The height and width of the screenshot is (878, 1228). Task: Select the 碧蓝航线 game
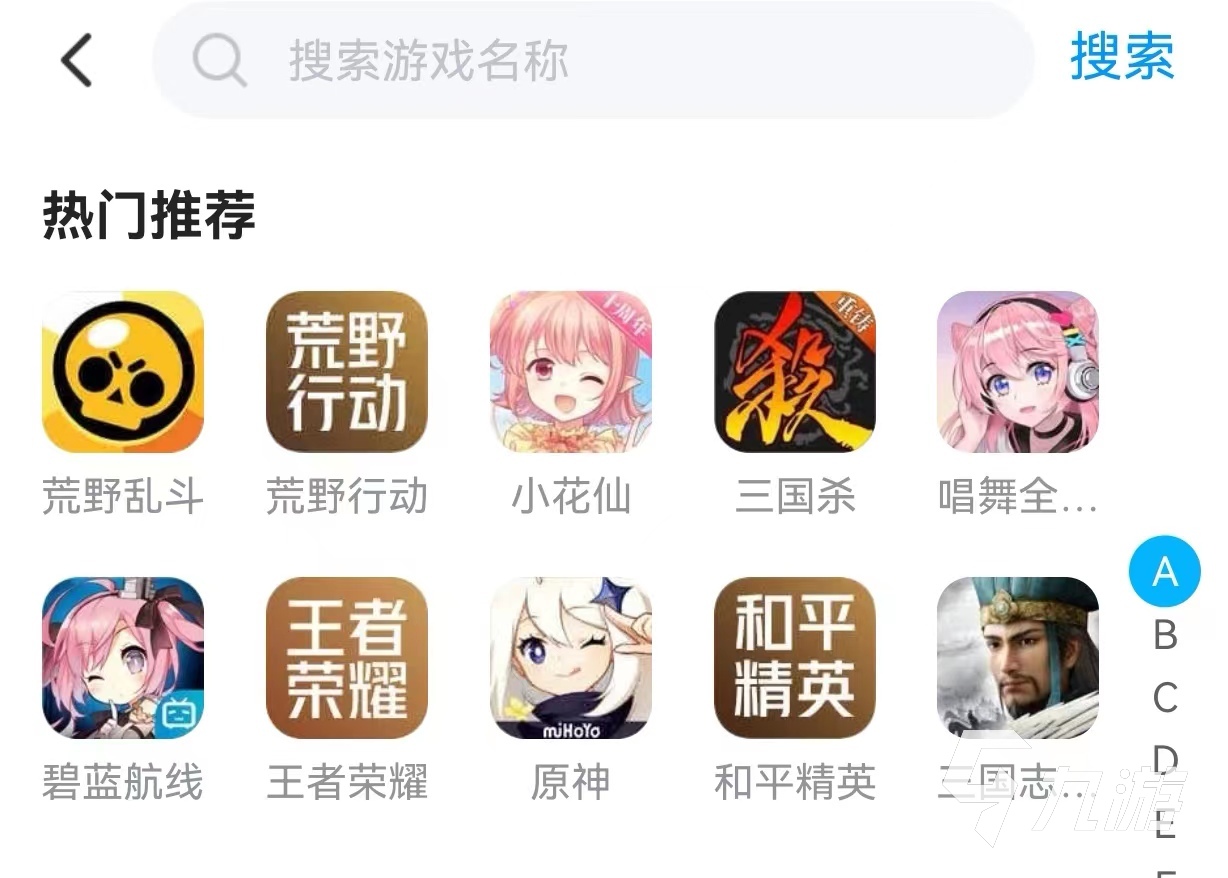[x=123, y=657]
